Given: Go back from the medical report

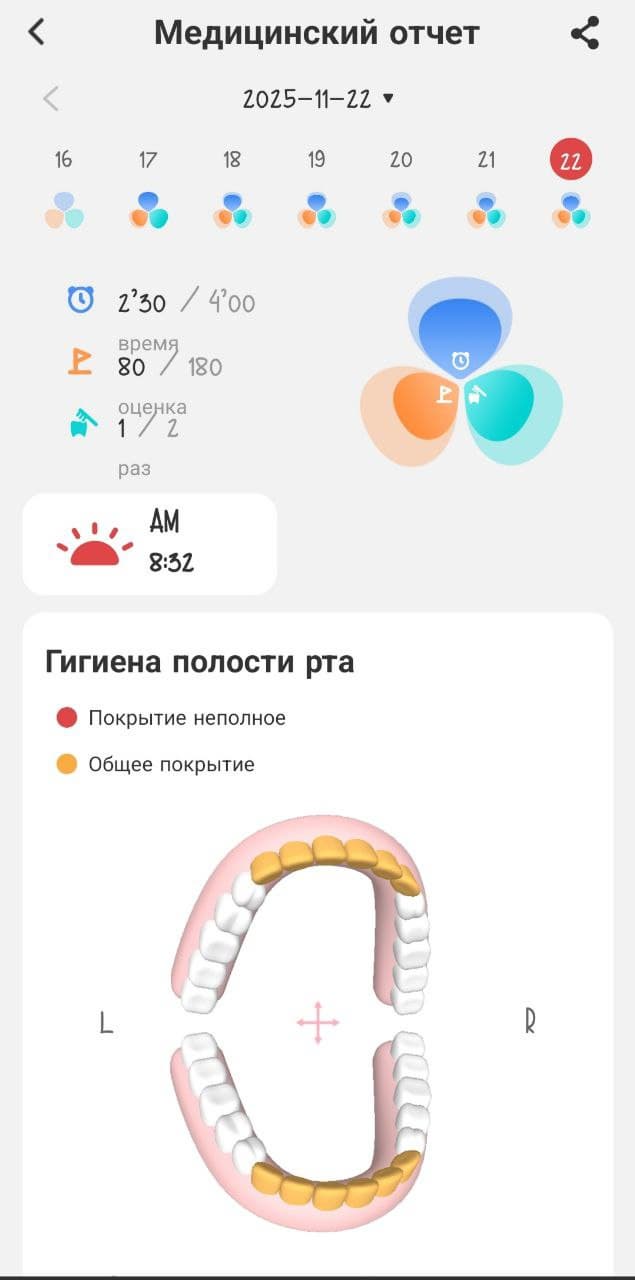Looking at the screenshot, I should point(37,32).
